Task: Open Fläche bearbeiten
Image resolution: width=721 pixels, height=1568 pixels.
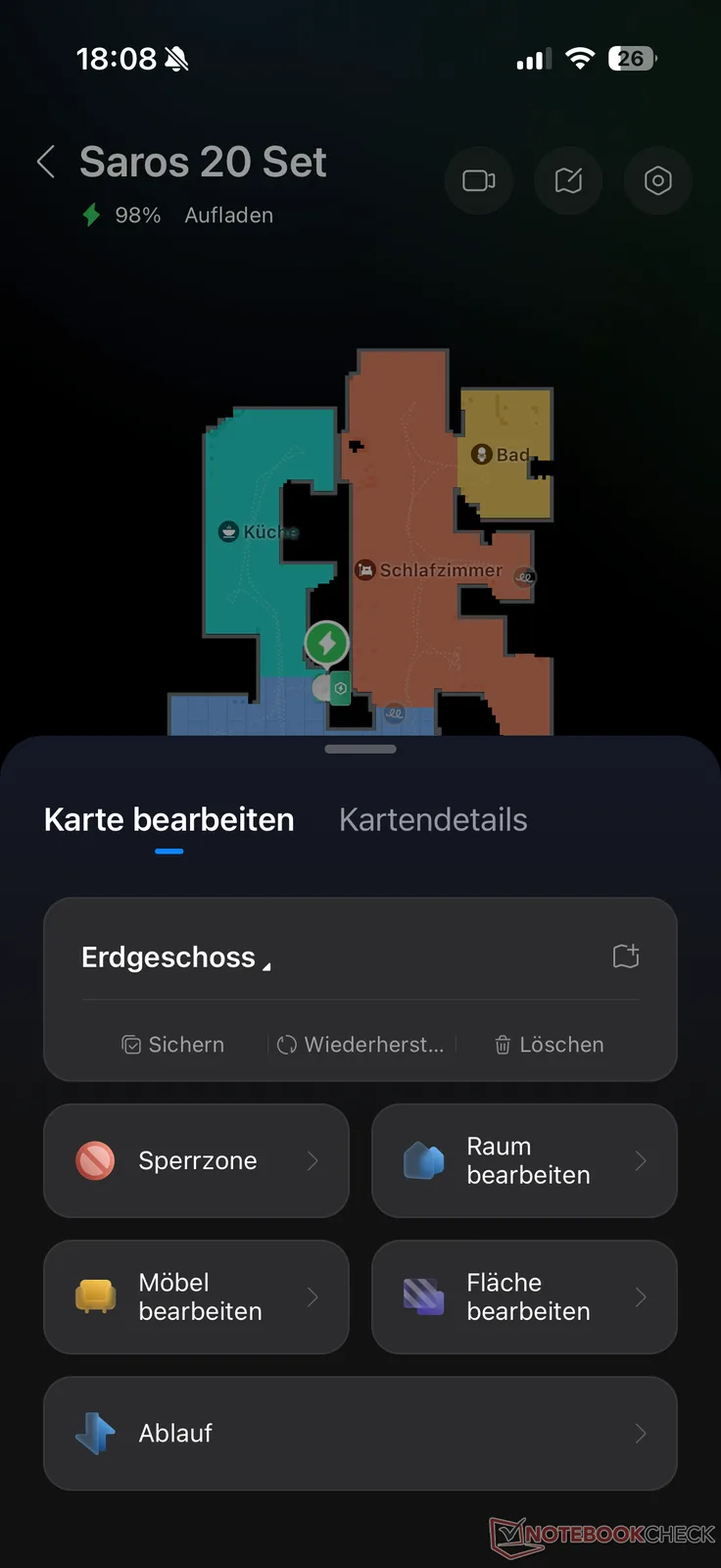Action: click(x=524, y=1298)
